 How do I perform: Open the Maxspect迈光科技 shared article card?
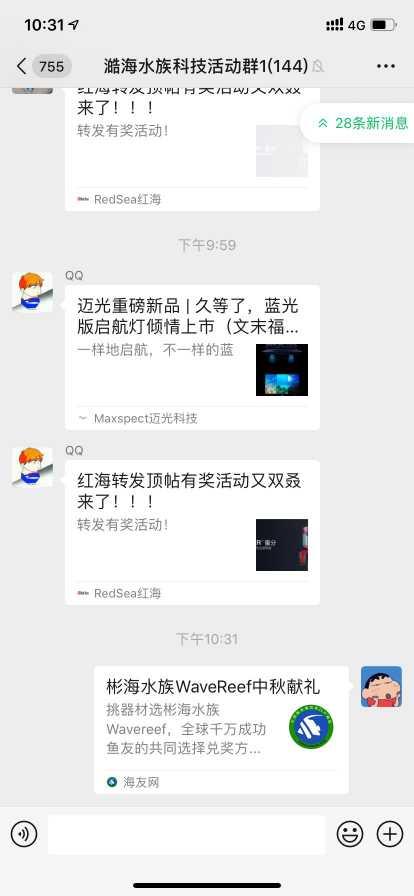coord(192,357)
